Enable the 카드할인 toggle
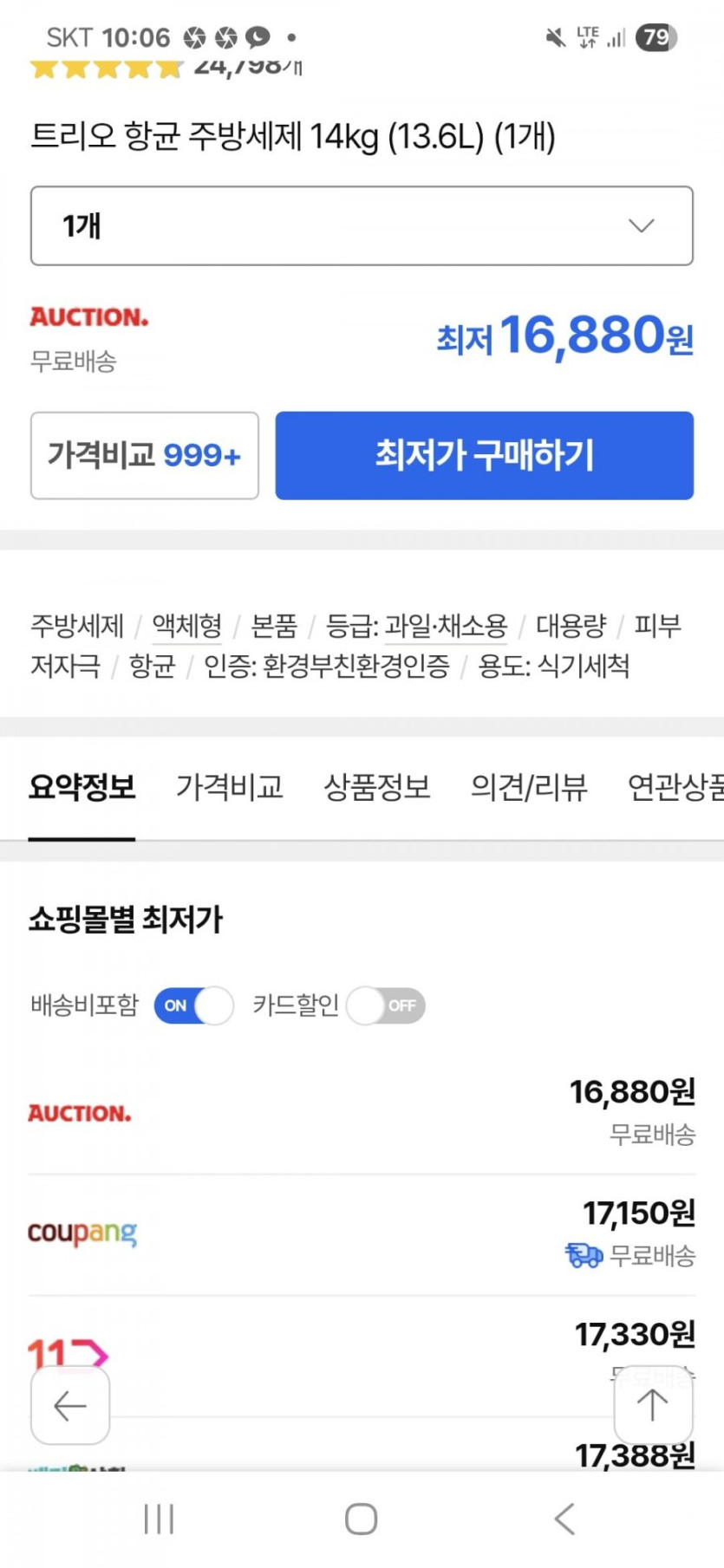The height and width of the screenshot is (1568, 724). [x=386, y=1005]
